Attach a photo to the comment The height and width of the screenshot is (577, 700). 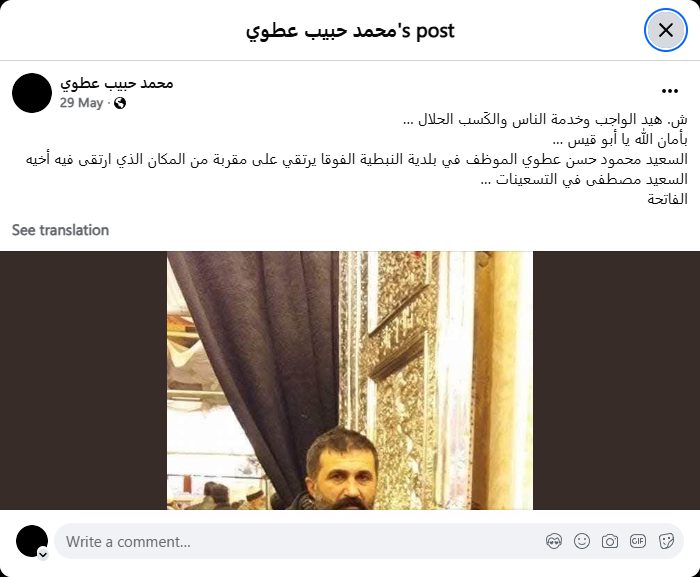pos(610,542)
